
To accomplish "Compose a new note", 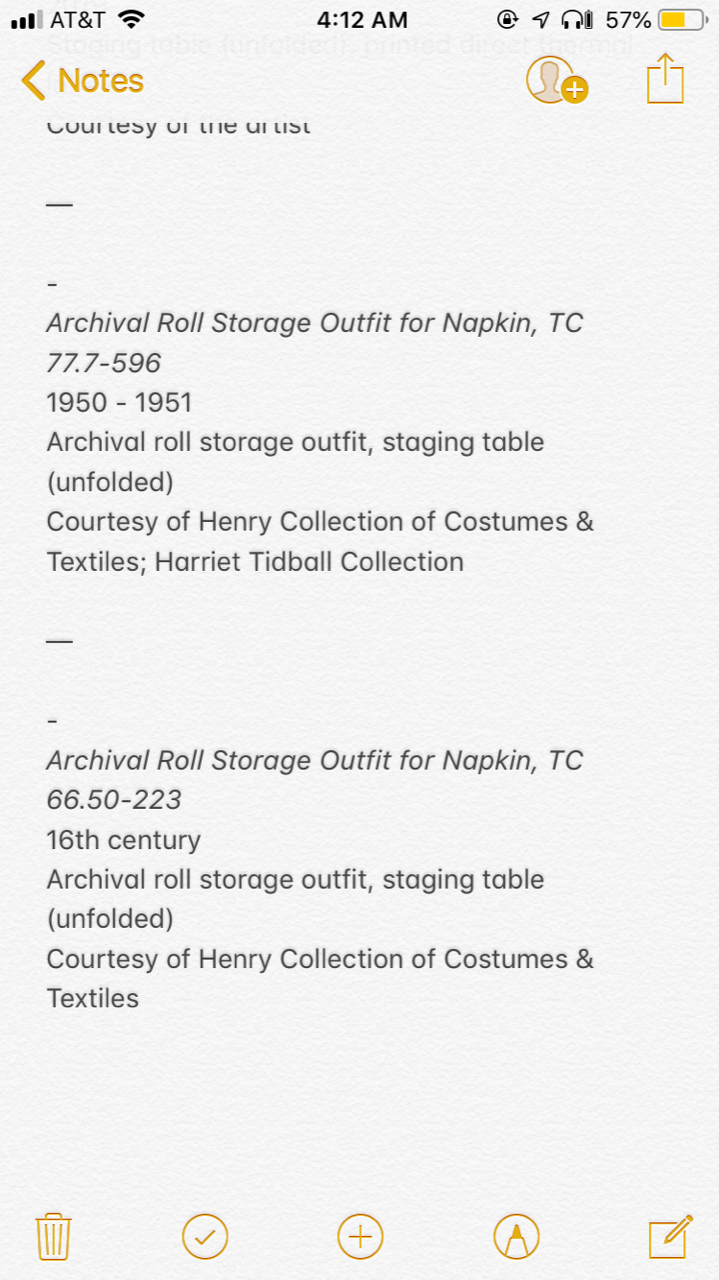I will click(670, 1237).
